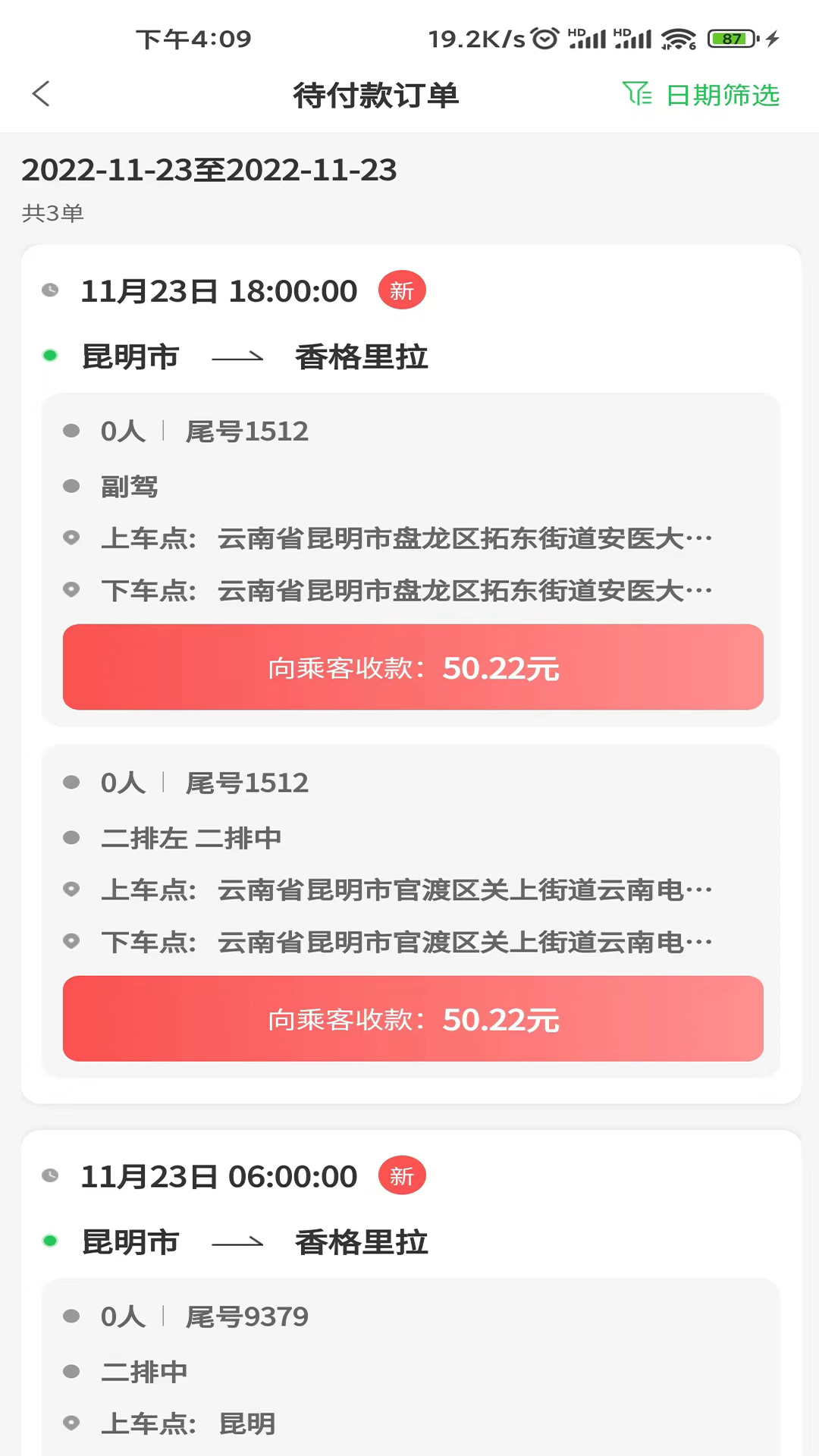
Task: Toggle the 新 badge on the 18:00 order
Action: [x=402, y=290]
